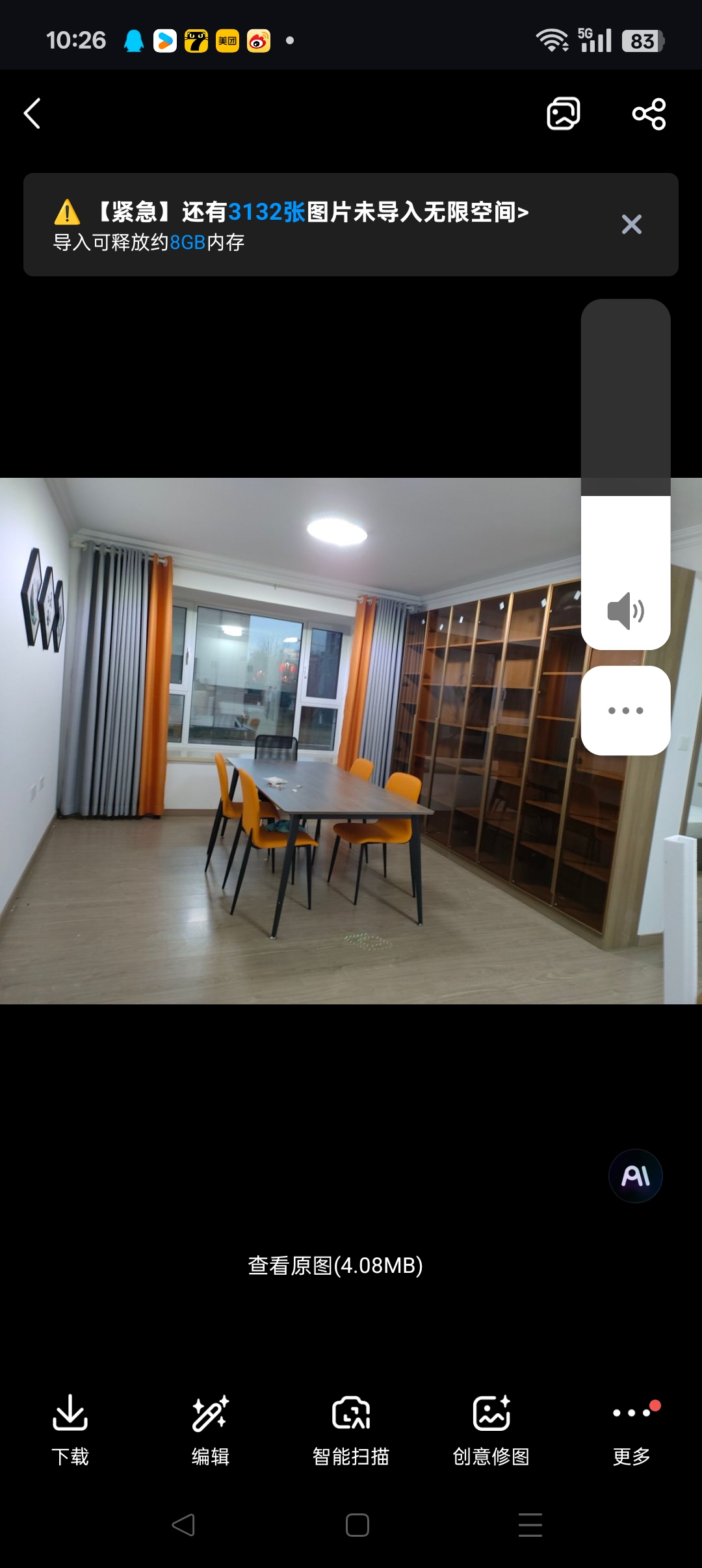Open recent apps from navigation bar
This screenshot has width=702, height=1568.
click(x=530, y=1524)
